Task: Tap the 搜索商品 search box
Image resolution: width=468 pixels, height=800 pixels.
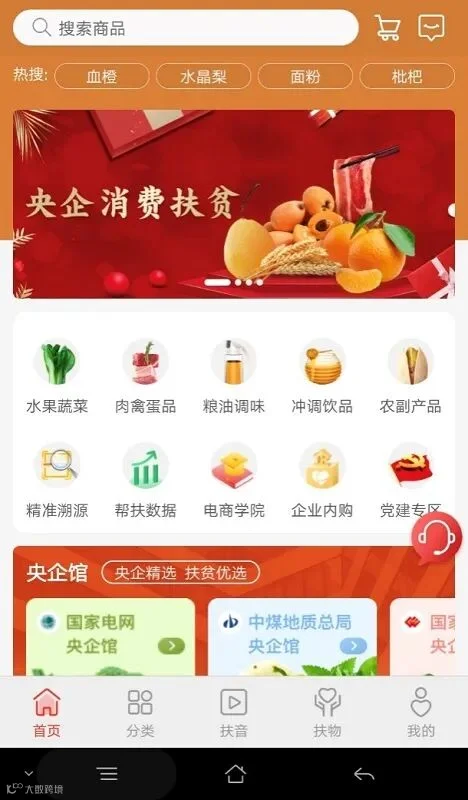Action: 186,28
